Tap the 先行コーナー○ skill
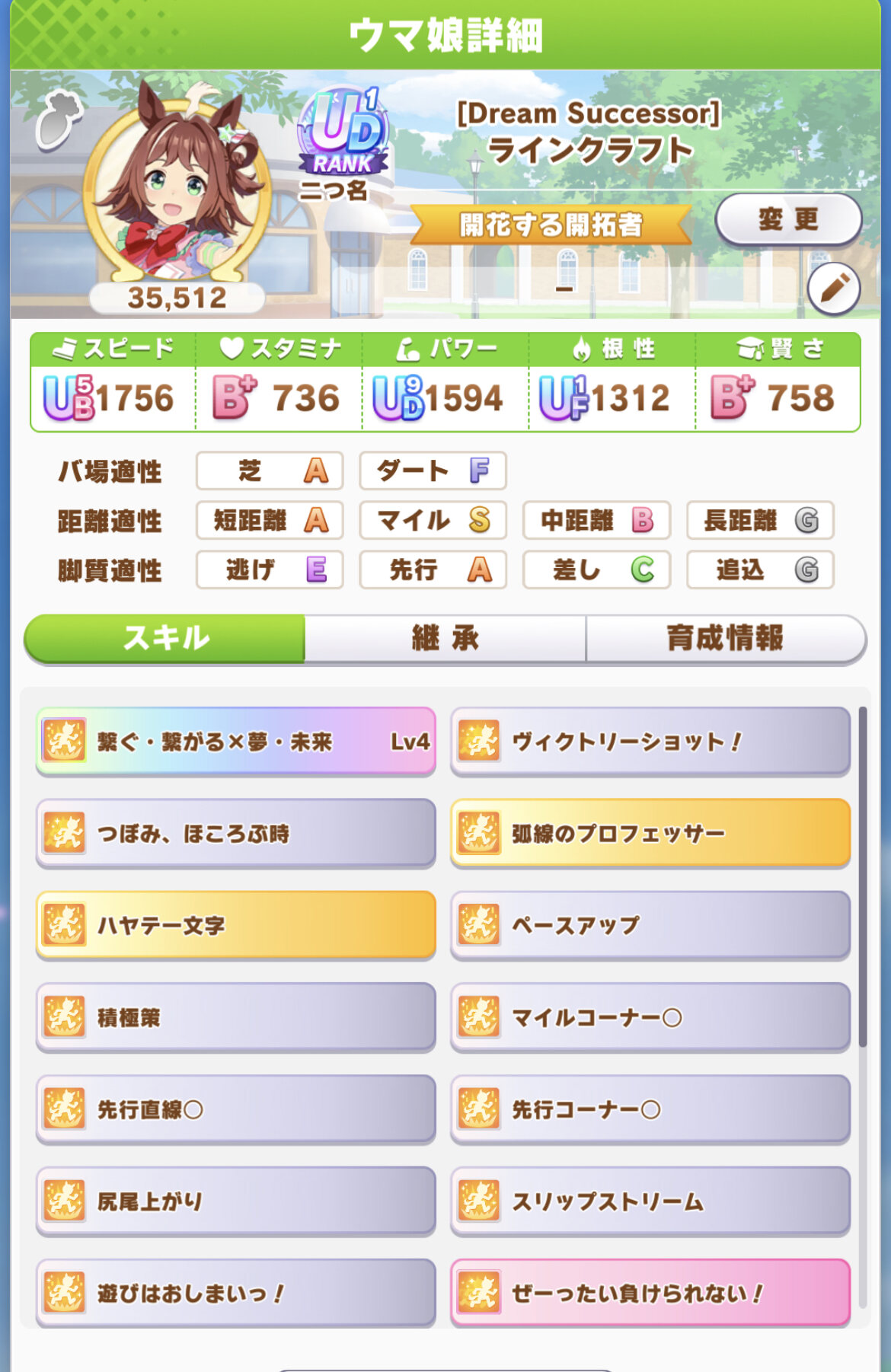 point(650,1109)
